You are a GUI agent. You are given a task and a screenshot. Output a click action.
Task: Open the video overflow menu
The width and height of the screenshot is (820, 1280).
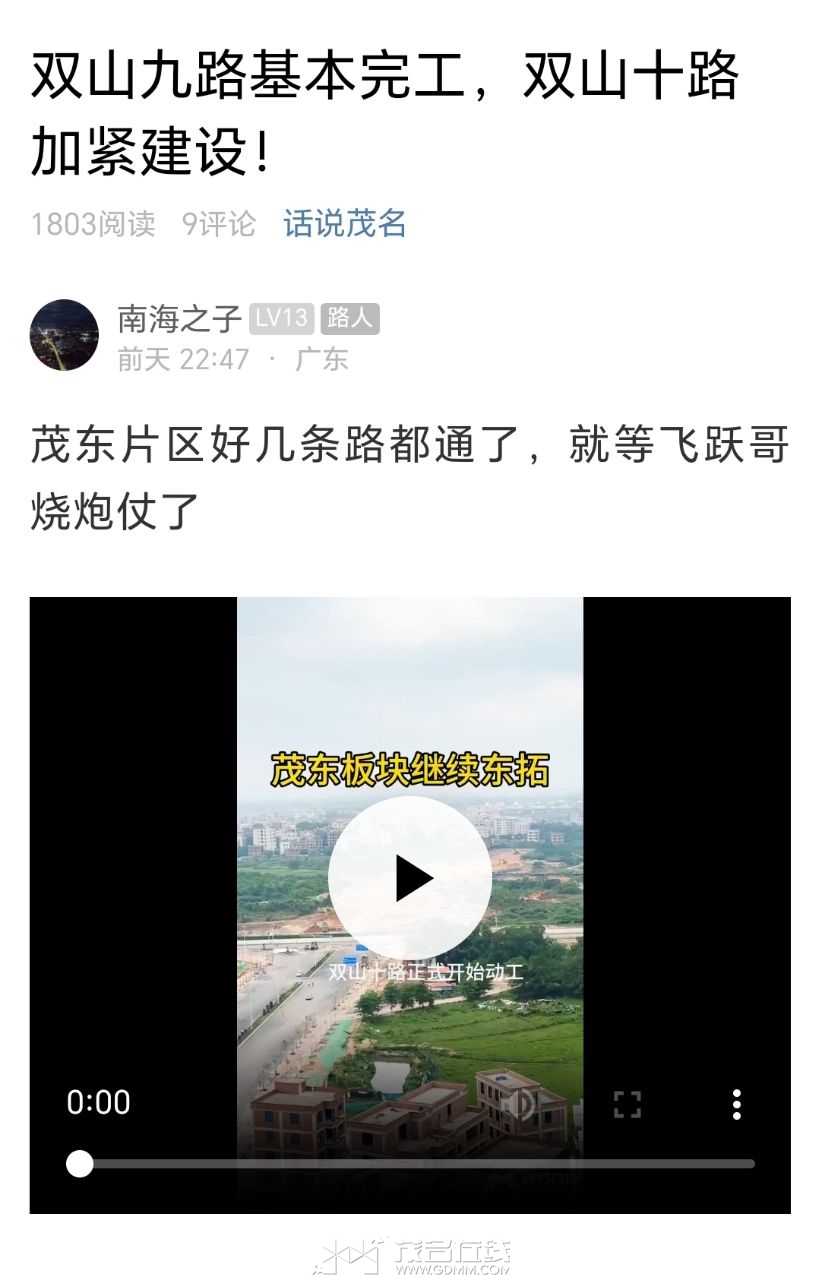(x=736, y=1104)
